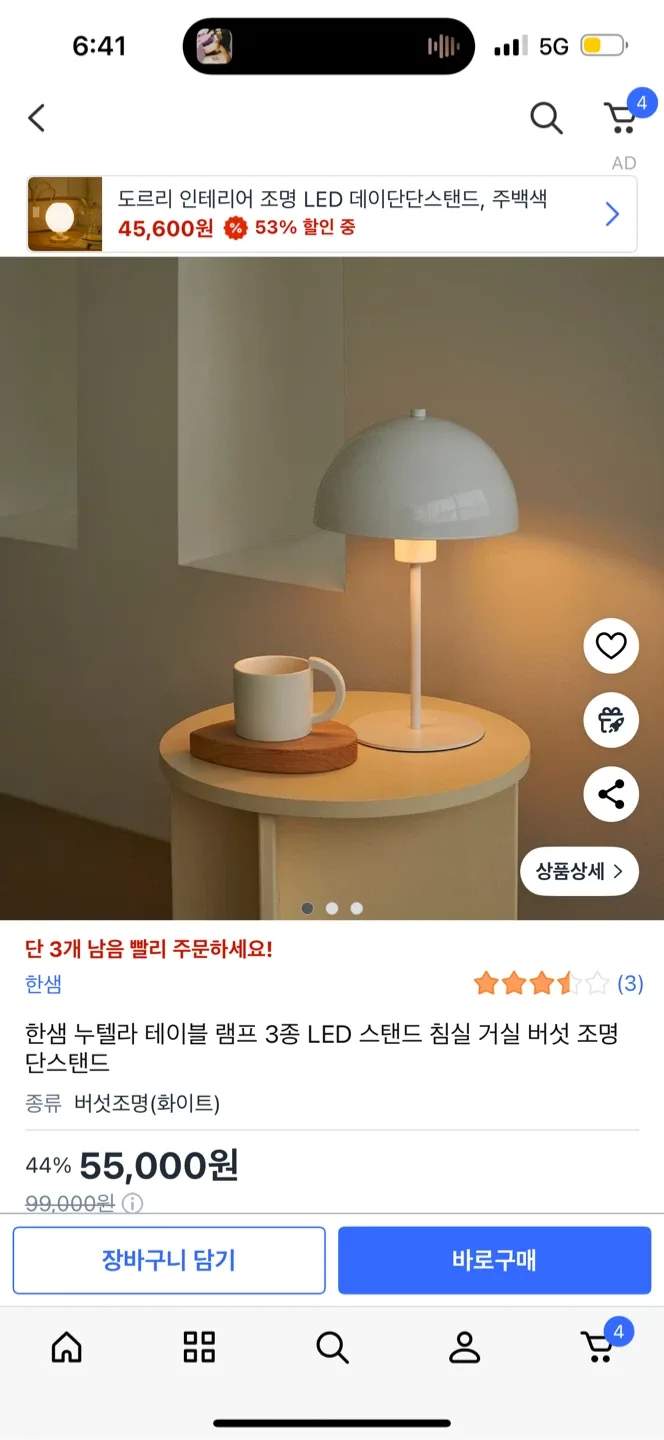Viewport: 664px width, 1440px height.
Task: Open the my account tab
Action: click(x=465, y=1348)
